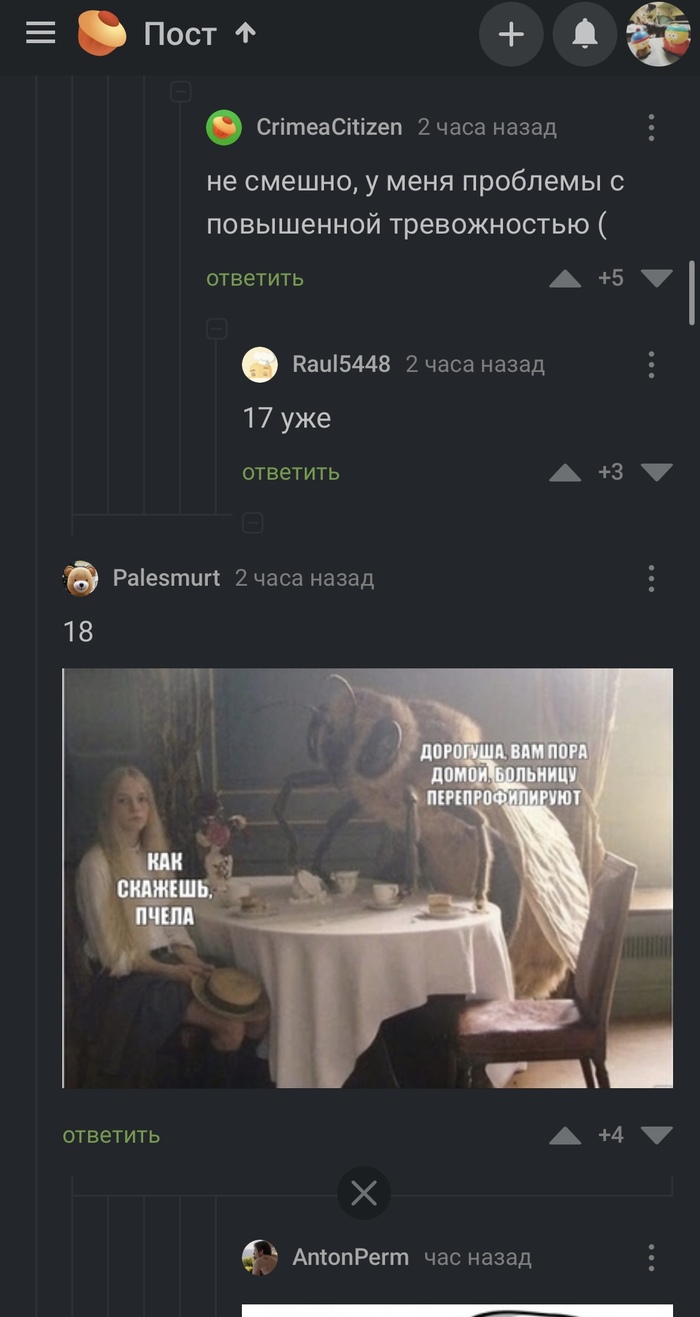Open Palesmurt's profile

[x=166, y=578]
